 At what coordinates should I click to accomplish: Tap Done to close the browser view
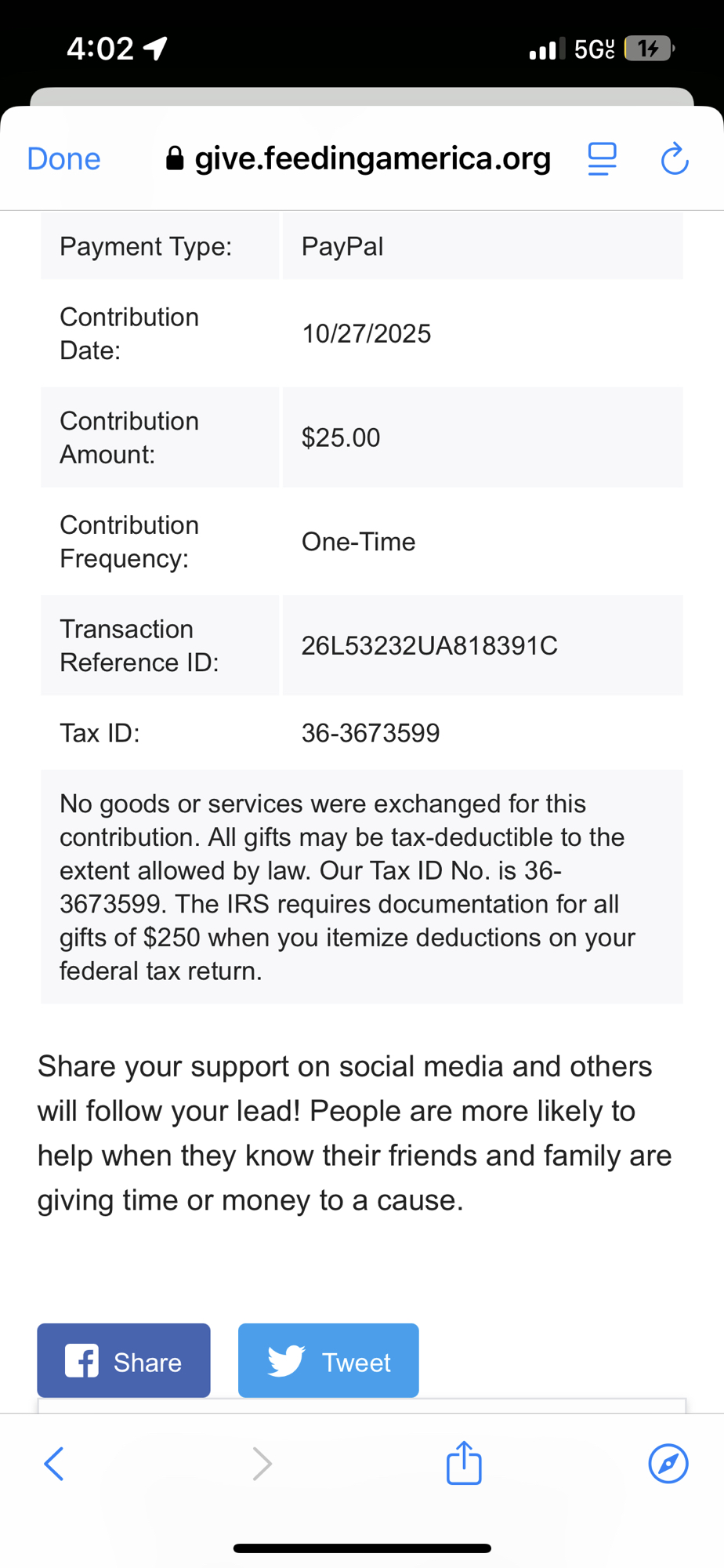[63, 159]
